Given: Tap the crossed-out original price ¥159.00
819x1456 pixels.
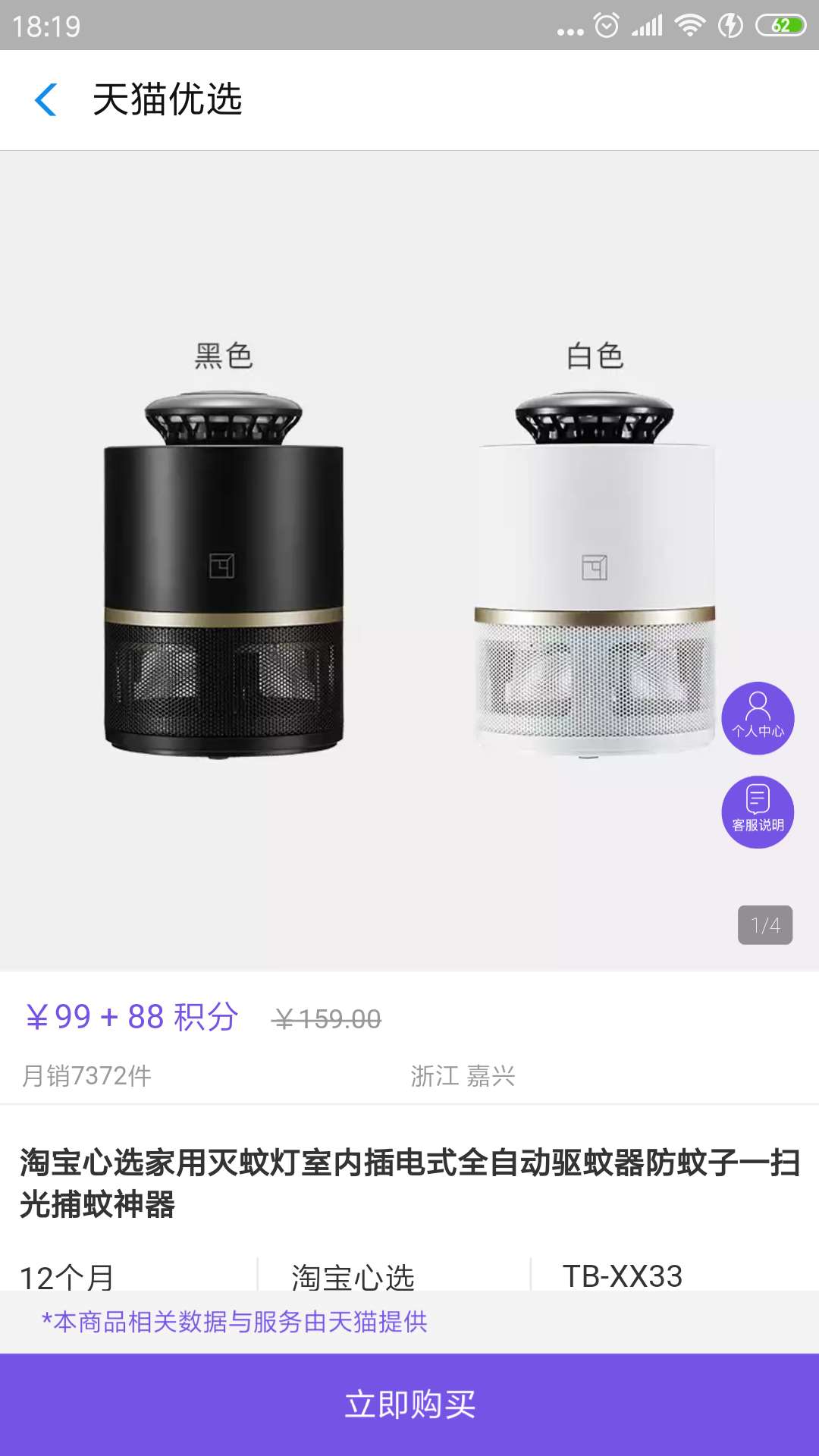Looking at the screenshot, I should 326,1019.
